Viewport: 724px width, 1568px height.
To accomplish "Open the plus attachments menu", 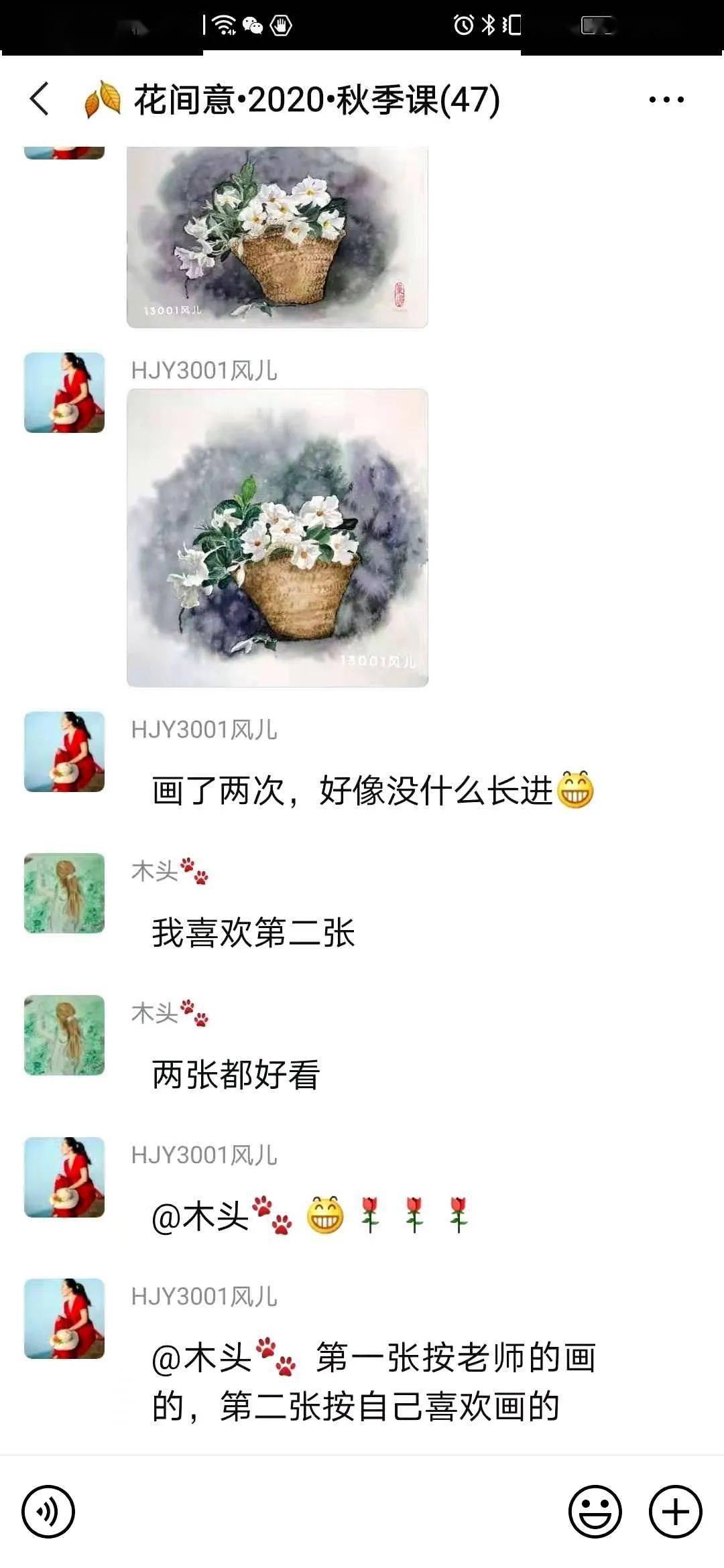I will pos(675,1511).
